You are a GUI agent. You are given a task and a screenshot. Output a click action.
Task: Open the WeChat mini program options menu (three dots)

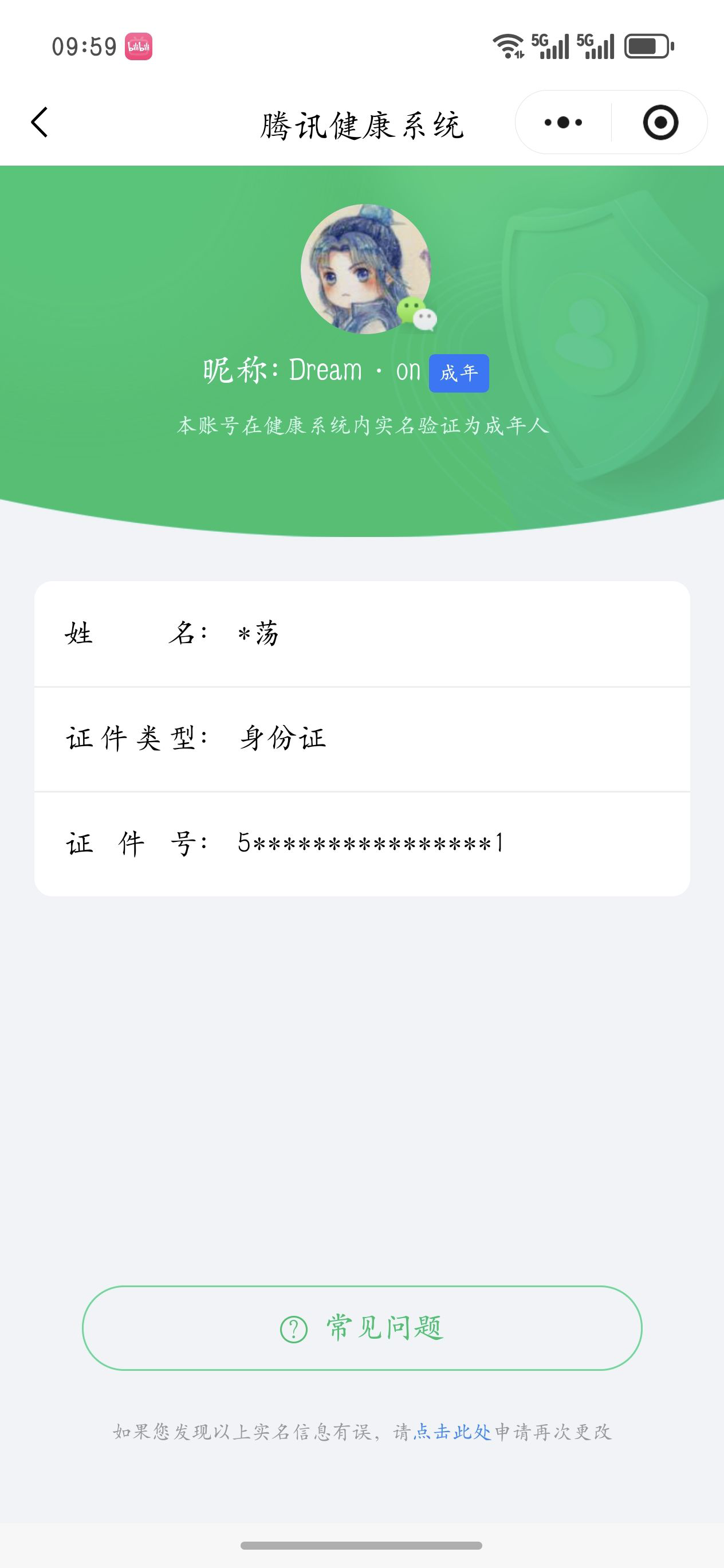563,121
